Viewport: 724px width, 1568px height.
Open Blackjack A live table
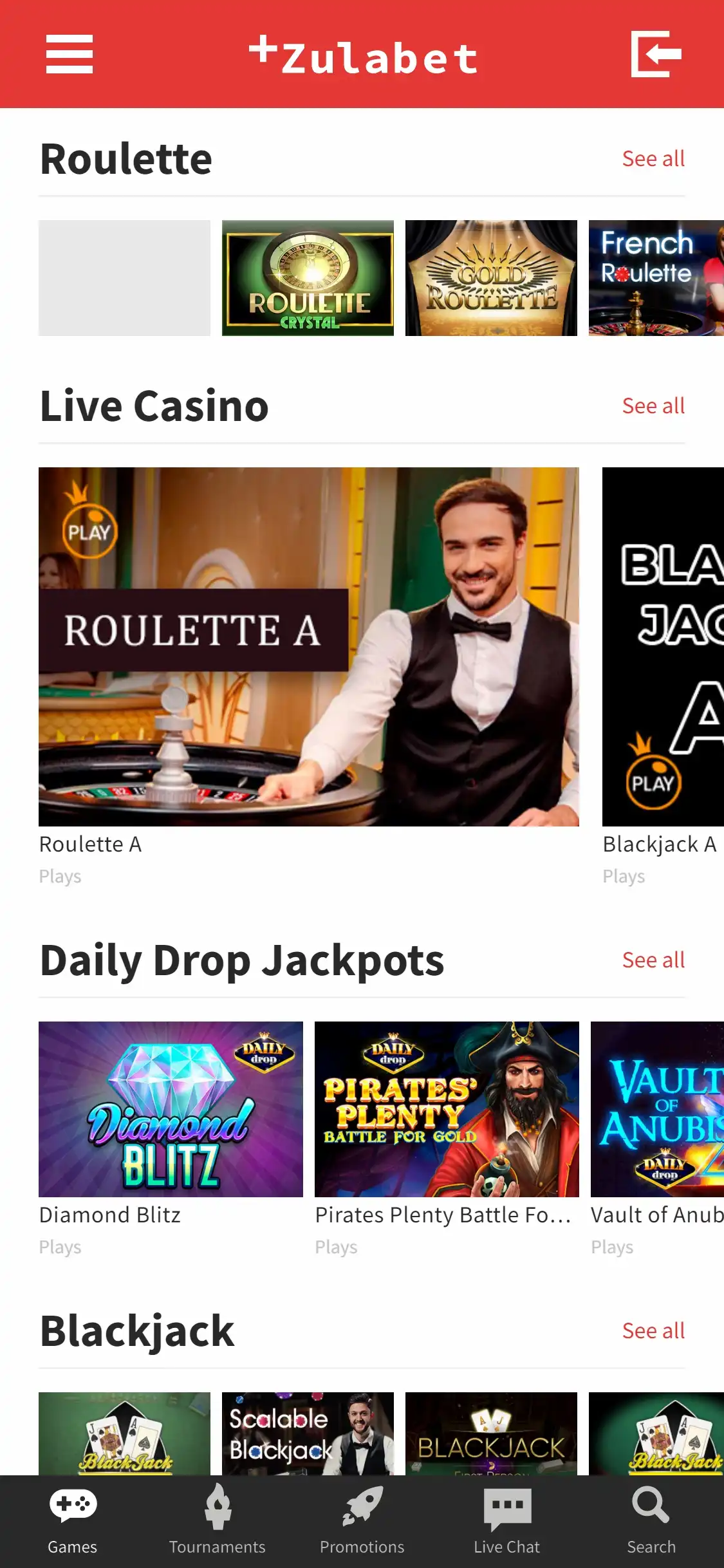point(663,646)
